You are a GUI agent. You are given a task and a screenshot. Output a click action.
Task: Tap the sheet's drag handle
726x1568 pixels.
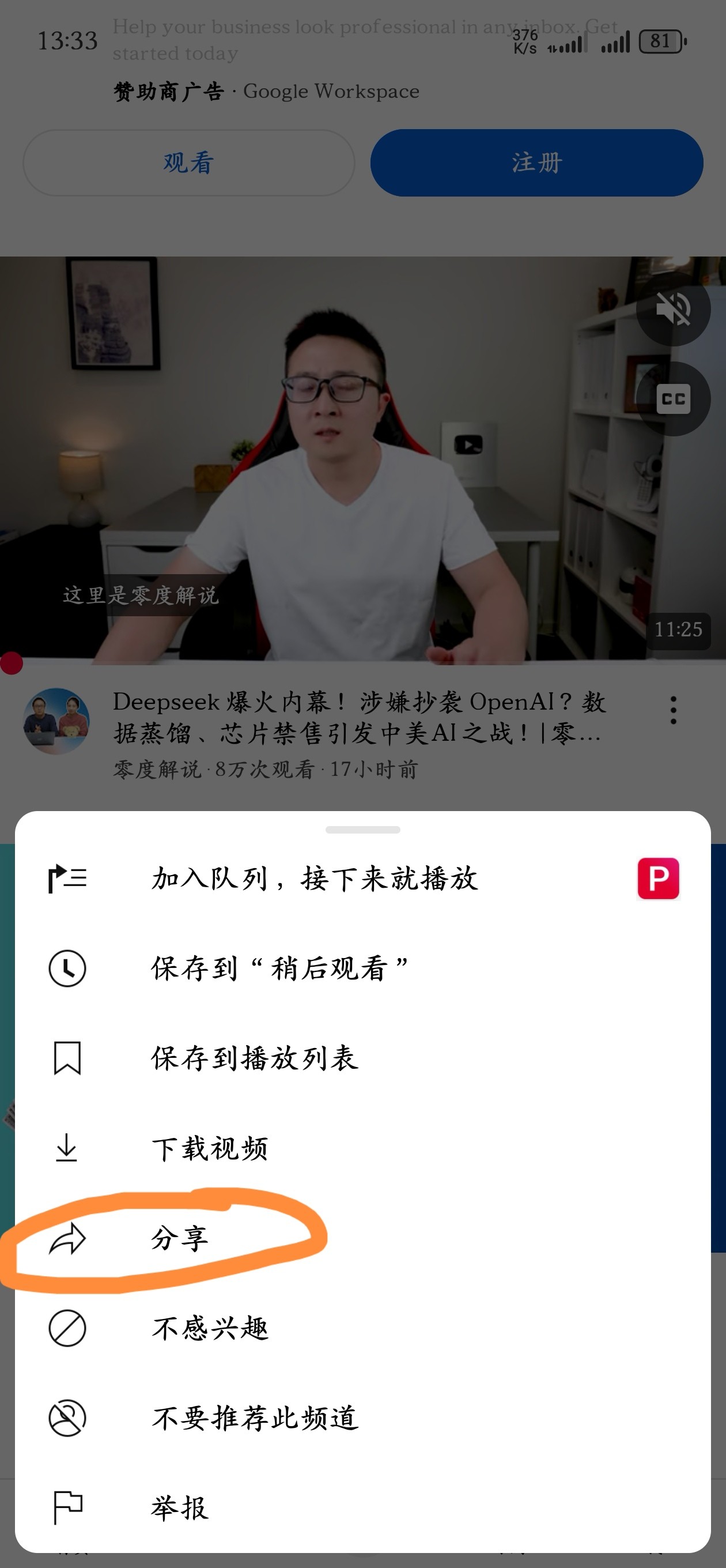click(x=362, y=830)
